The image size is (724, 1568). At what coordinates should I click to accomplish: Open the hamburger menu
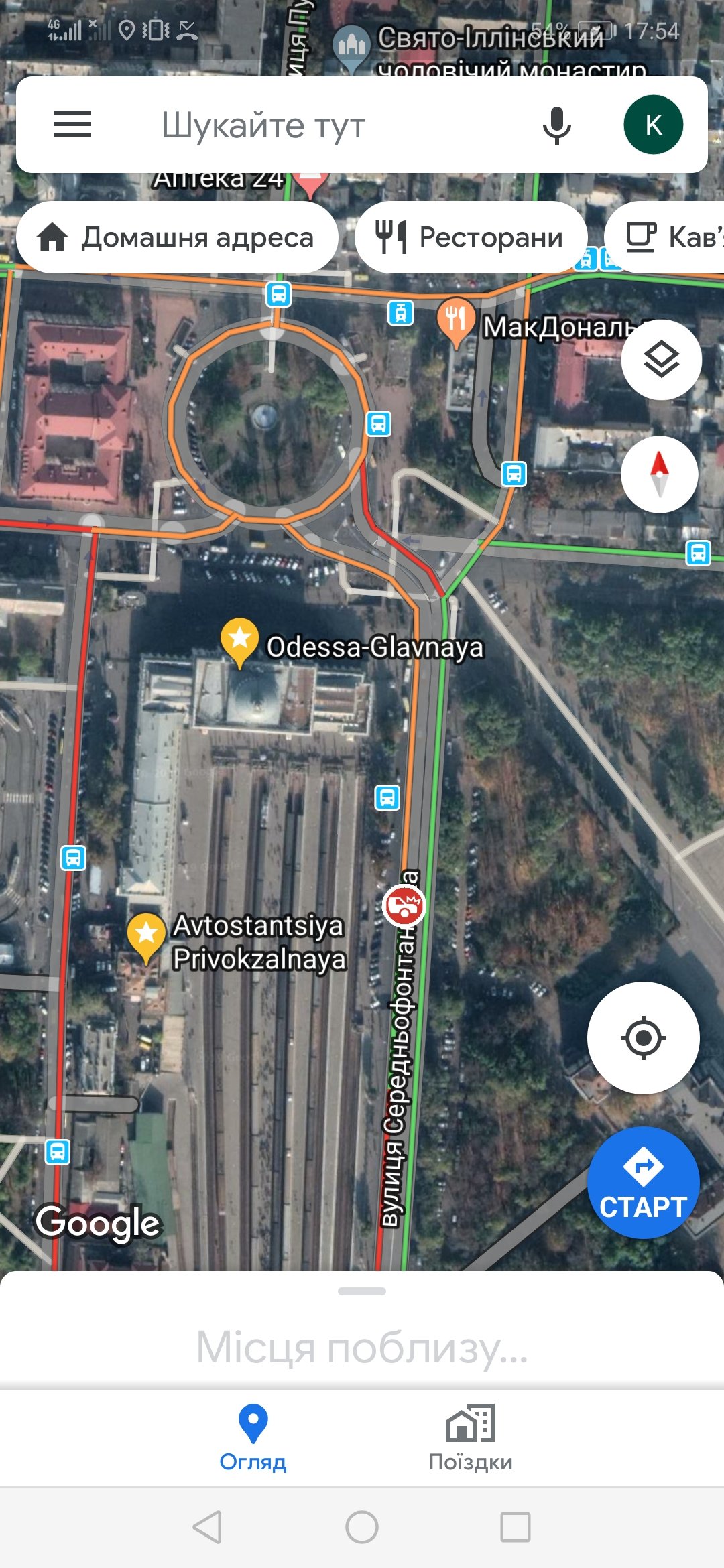(72, 125)
